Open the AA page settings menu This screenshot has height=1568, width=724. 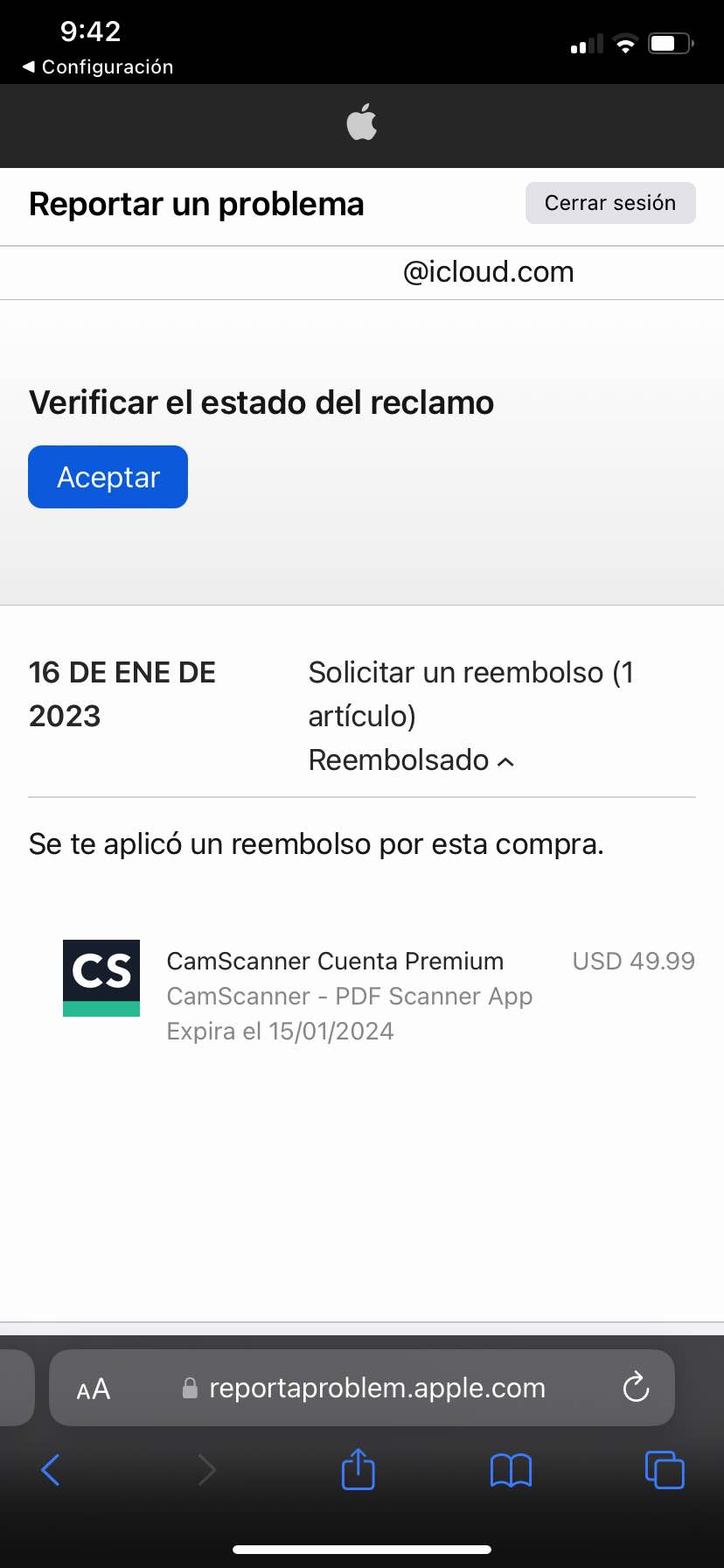94,1389
